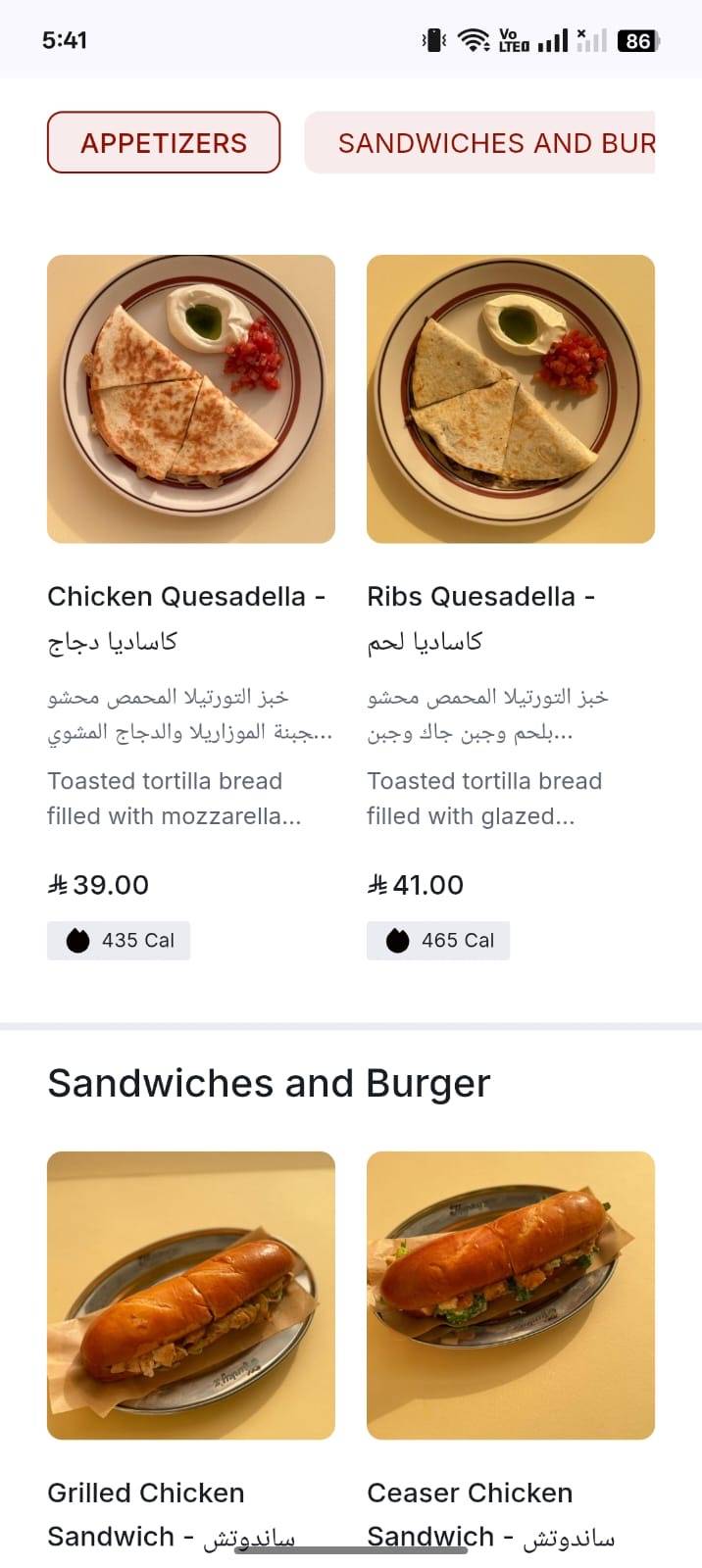This screenshot has height=1568, width=702.
Task: View the Grilled Chicken Sandwich item
Action: point(191,1352)
